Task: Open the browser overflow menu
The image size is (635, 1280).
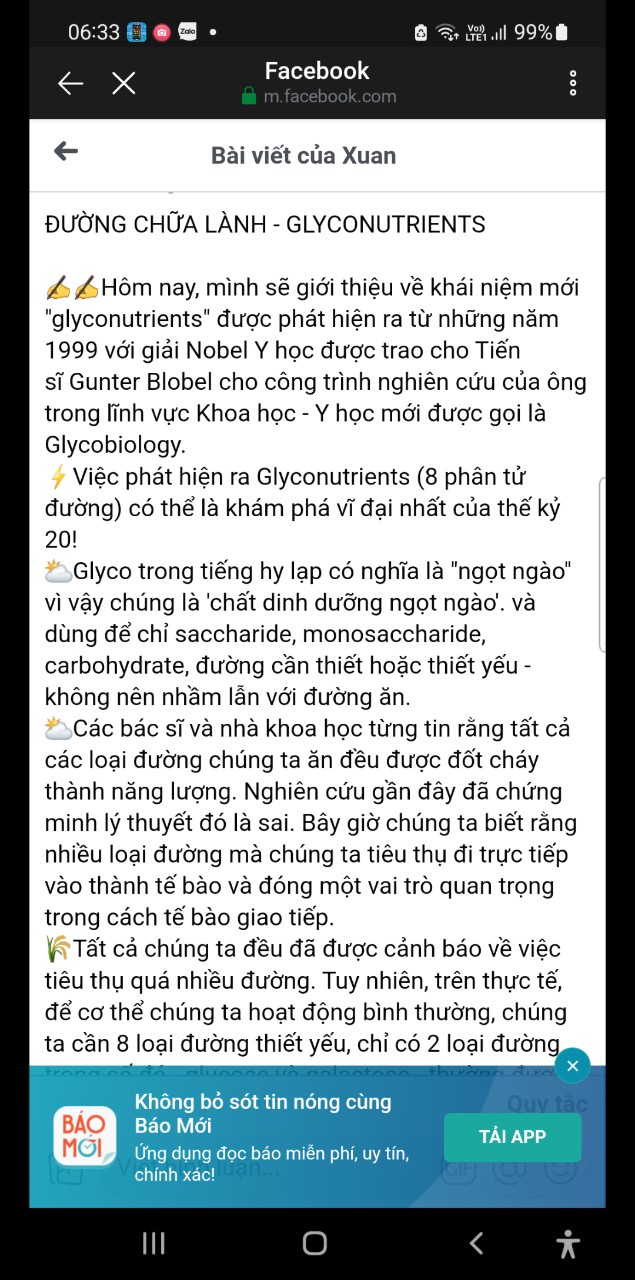Action: (572, 83)
